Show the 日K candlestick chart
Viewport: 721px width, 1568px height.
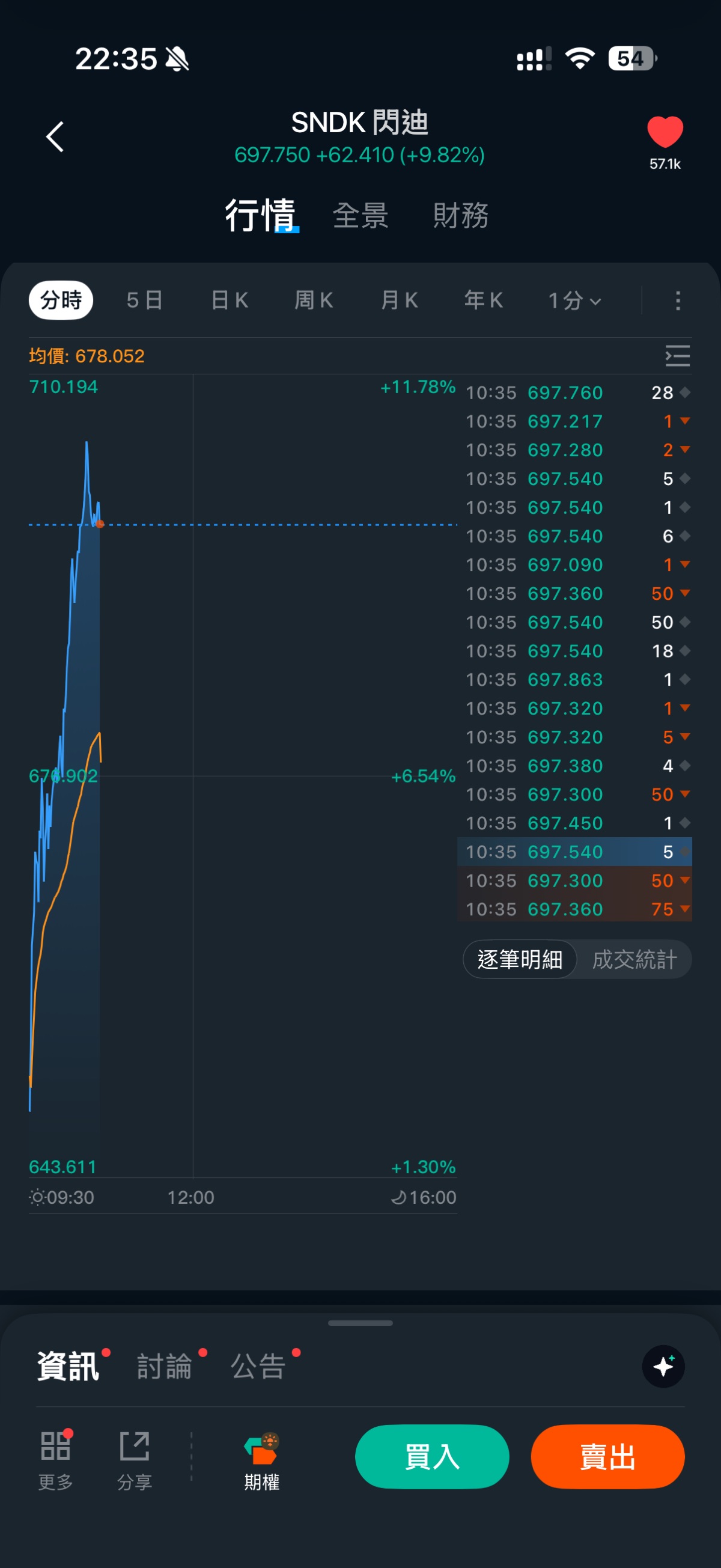230,300
